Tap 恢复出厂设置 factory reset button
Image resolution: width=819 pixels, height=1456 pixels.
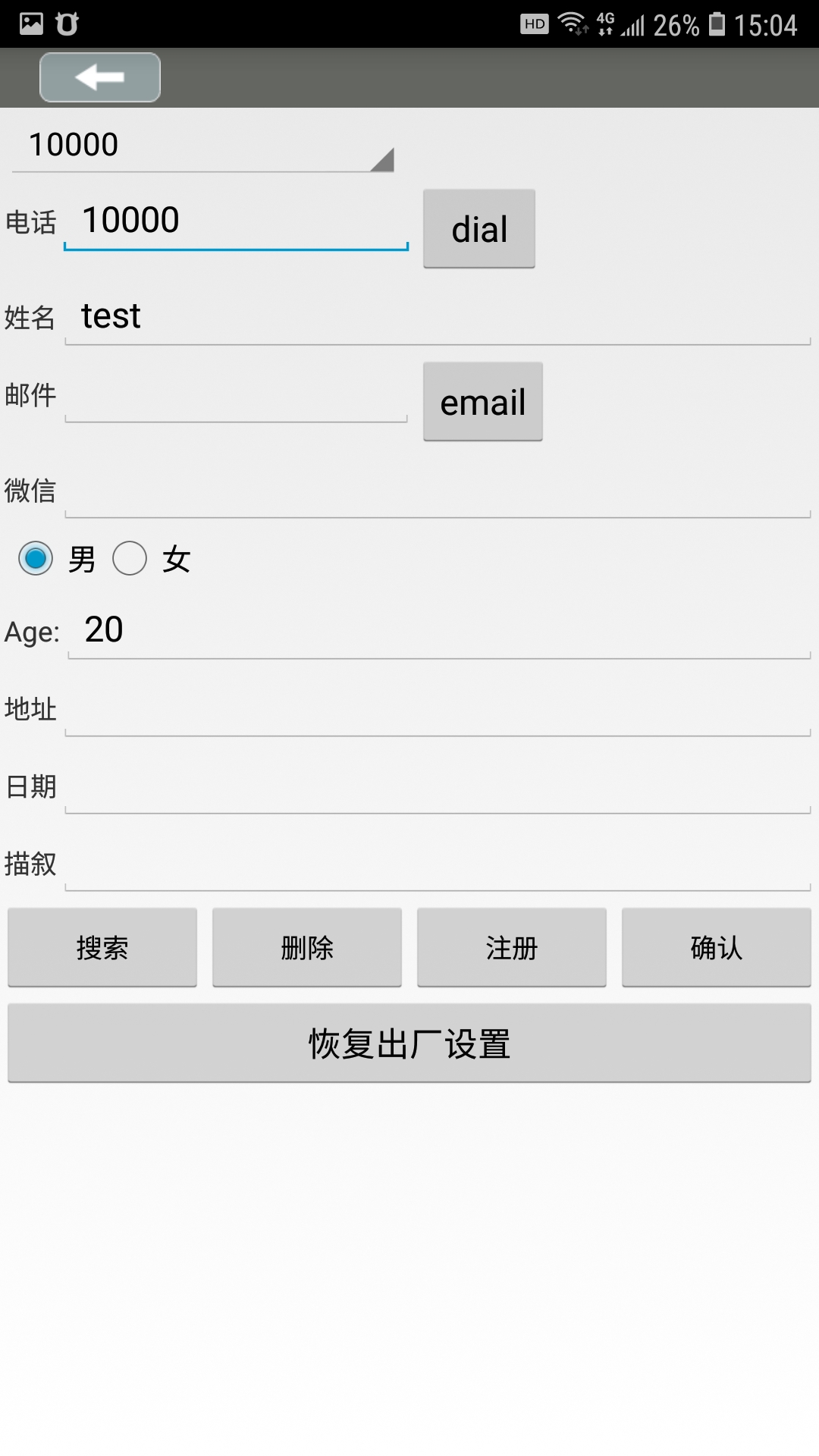409,1043
